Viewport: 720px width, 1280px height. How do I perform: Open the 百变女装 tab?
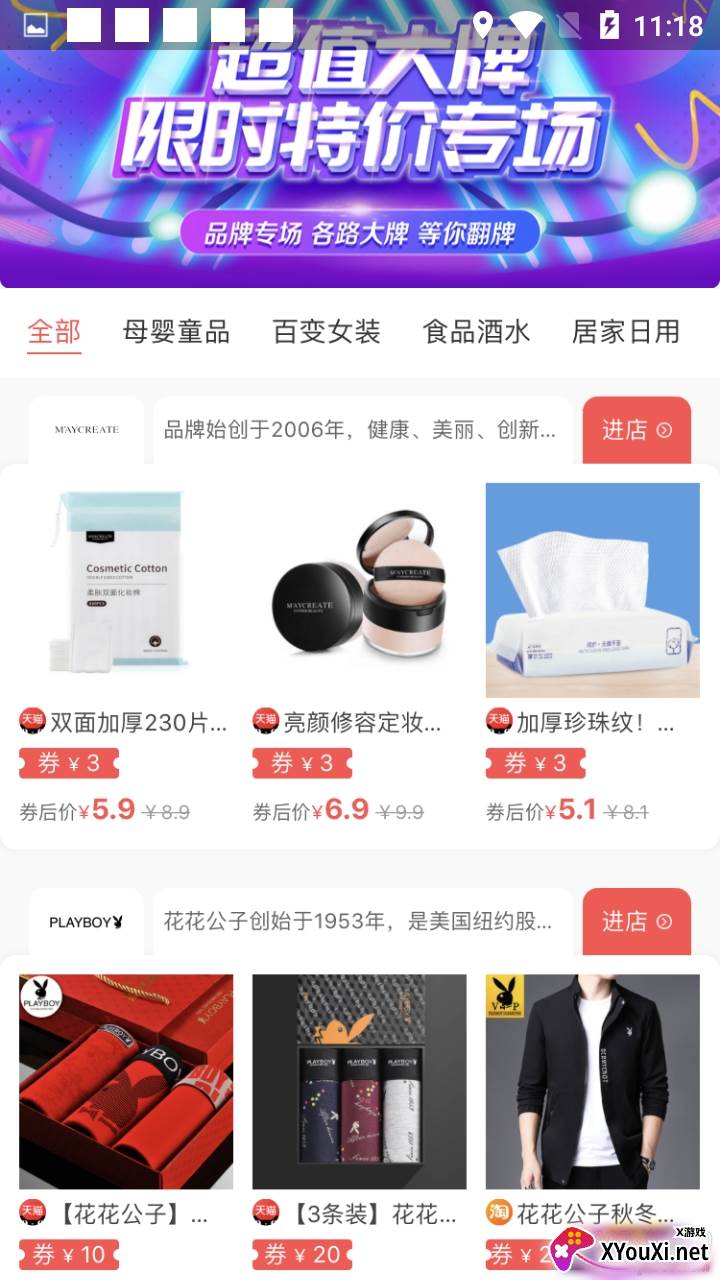click(326, 332)
